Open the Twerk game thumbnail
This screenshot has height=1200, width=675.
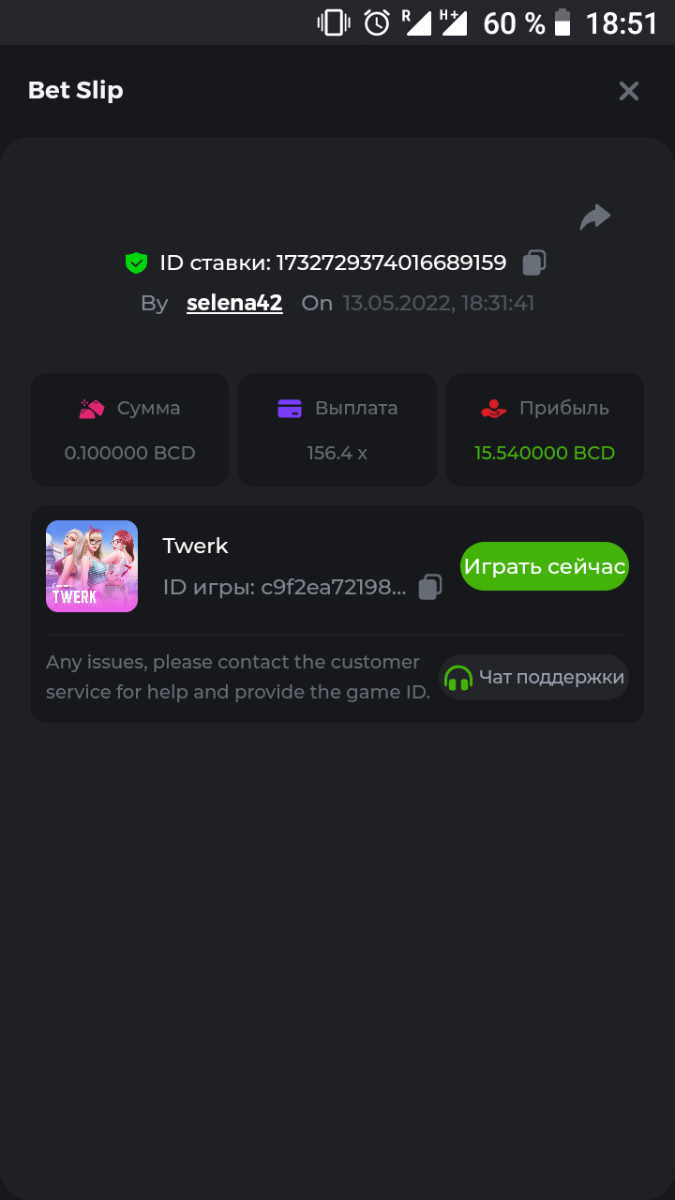coord(92,566)
